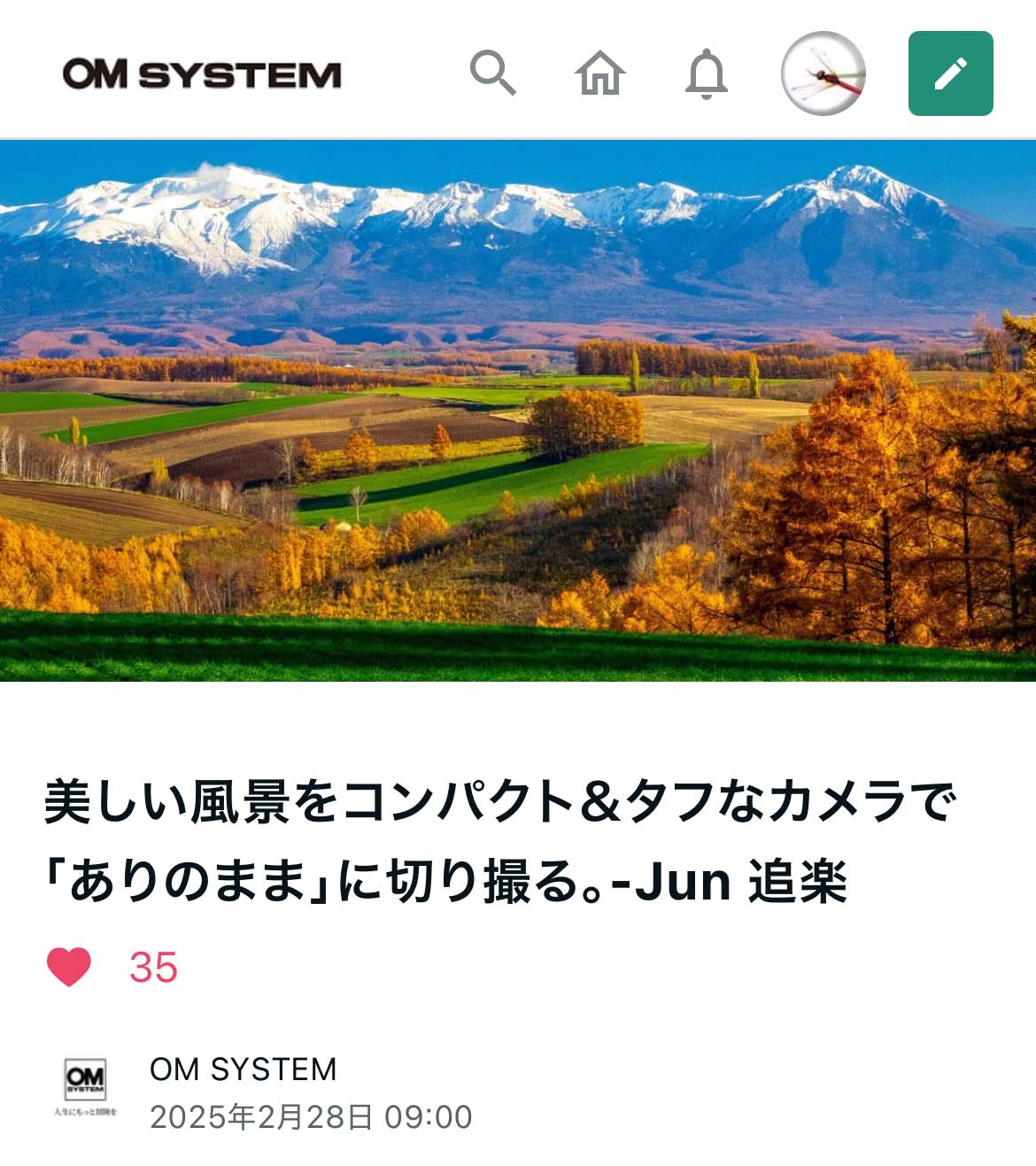The height and width of the screenshot is (1166, 1036).
Task: Like the article with the heart
Action: pyautogui.click(x=69, y=966)
